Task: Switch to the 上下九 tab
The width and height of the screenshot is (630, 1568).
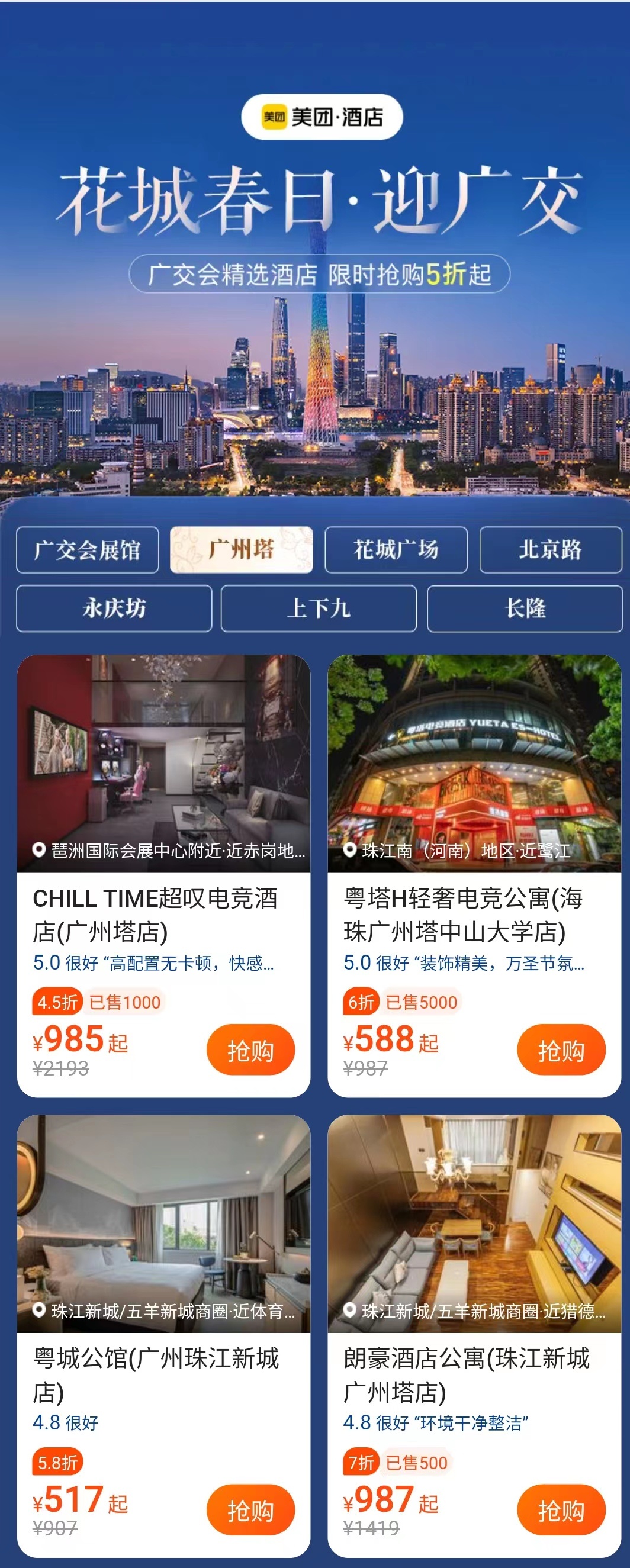Action: (x=319, y=608)
